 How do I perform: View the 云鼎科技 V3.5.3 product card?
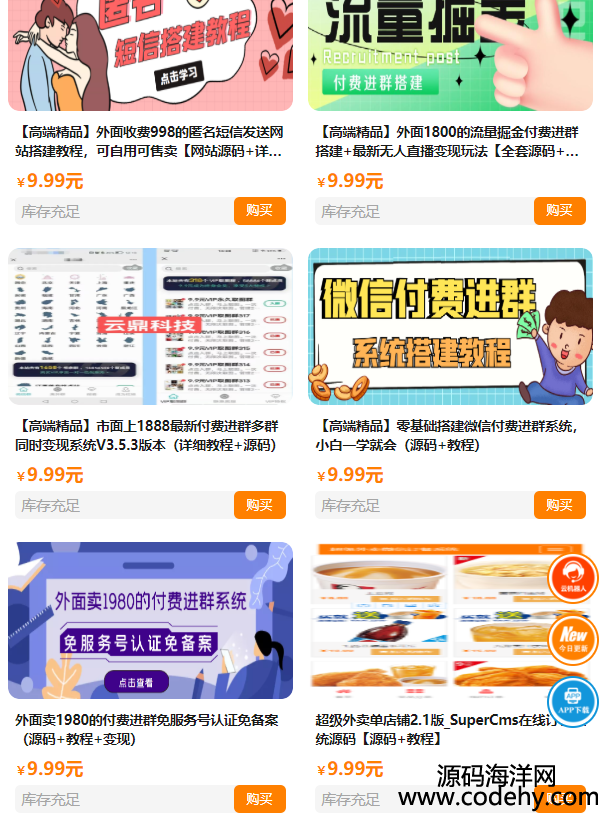coord(150,326)
